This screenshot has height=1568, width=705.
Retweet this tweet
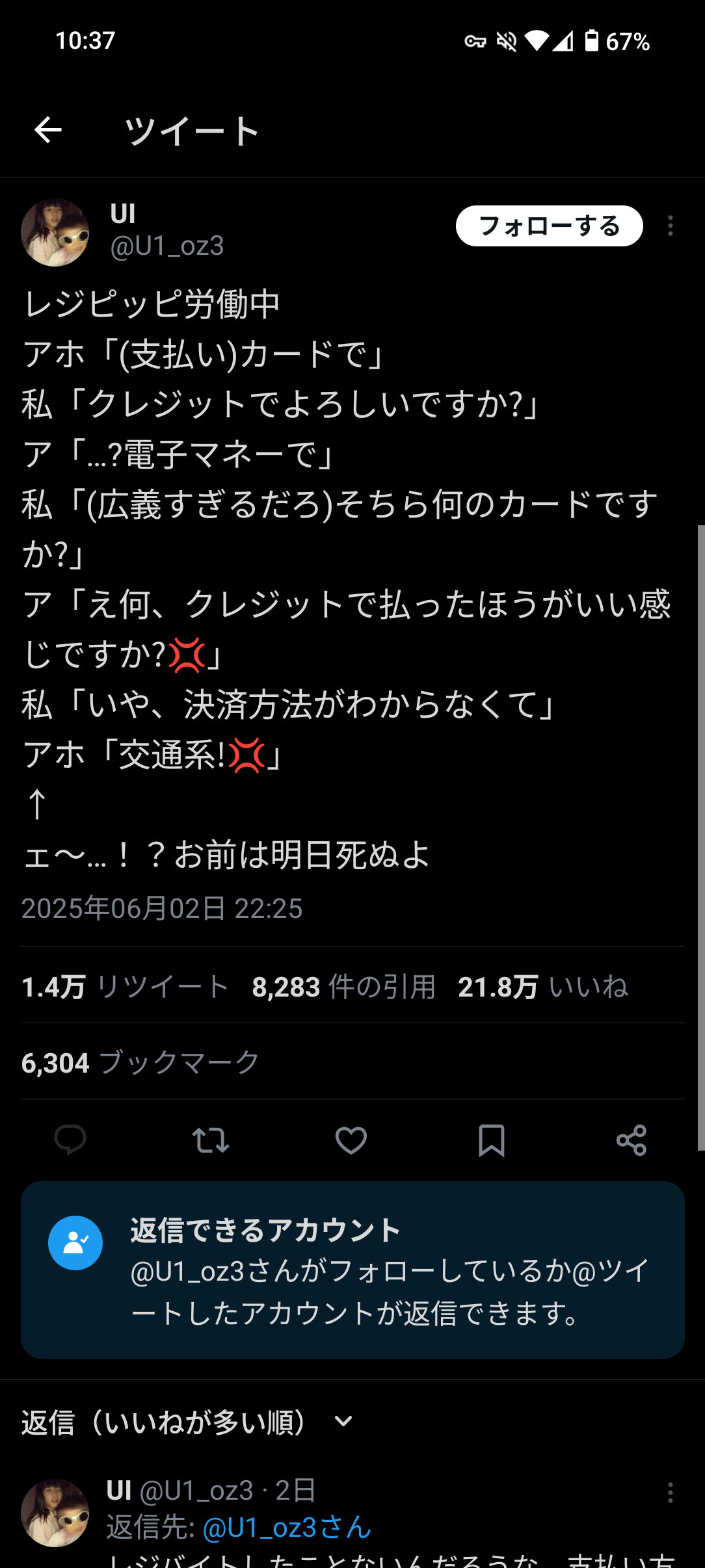pos(211,1140)
